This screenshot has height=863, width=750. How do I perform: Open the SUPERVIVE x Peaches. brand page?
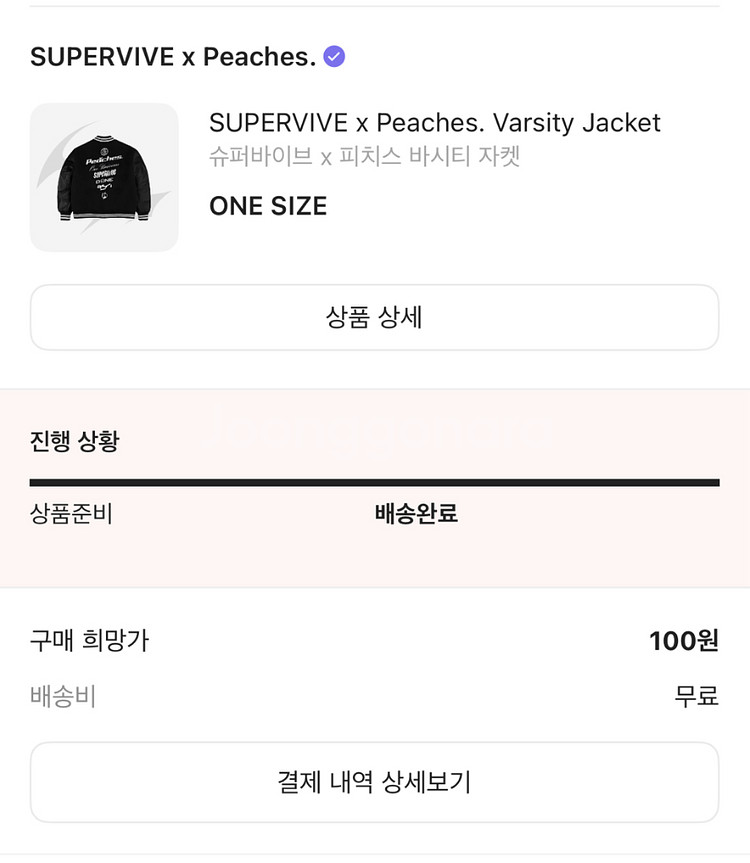[x=173, y=57]
